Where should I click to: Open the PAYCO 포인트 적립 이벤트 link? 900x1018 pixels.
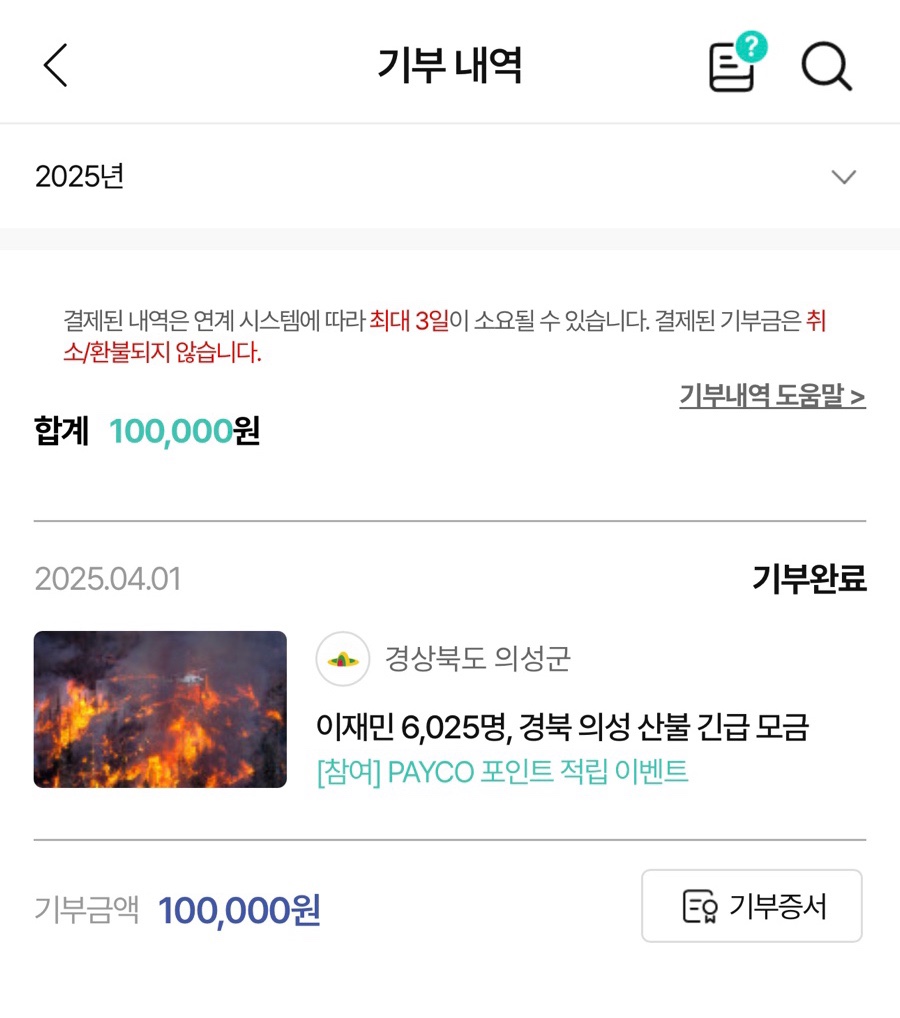click(502, 772)
